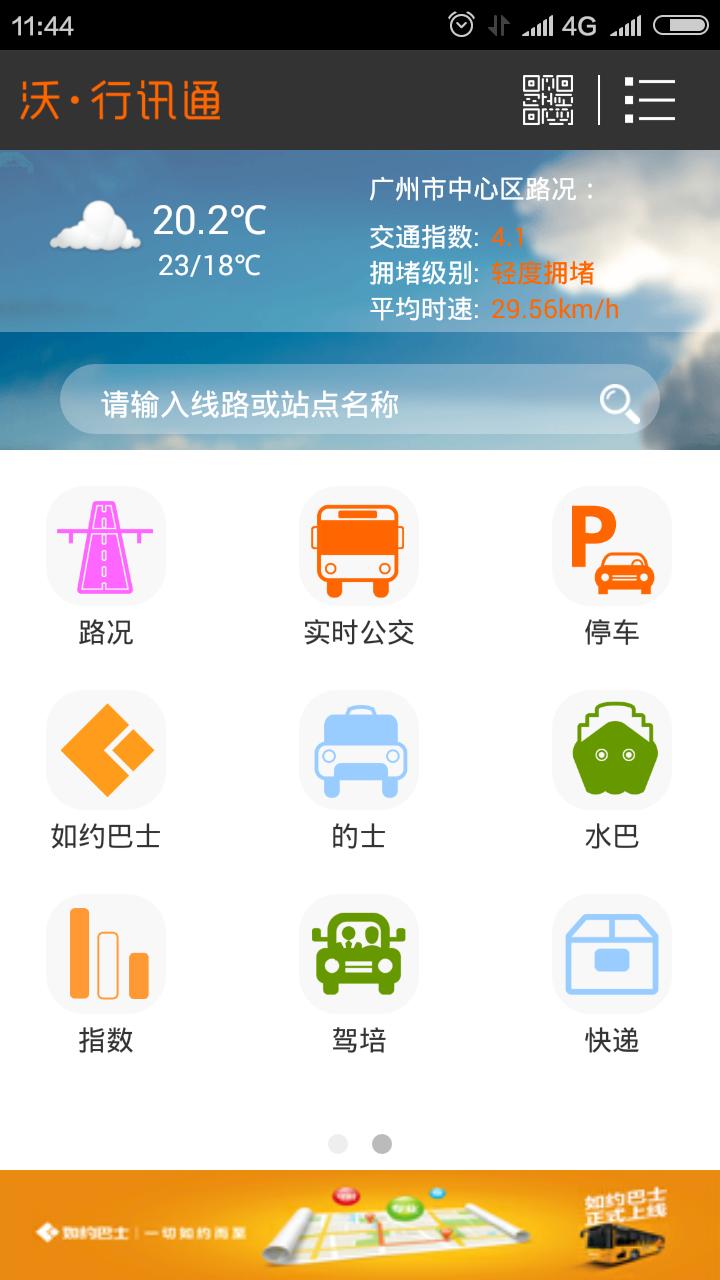The width and height of the screenshot is (720, 1280).
Task: Open the 停车 parking icon
Action: tap(612, 545)
